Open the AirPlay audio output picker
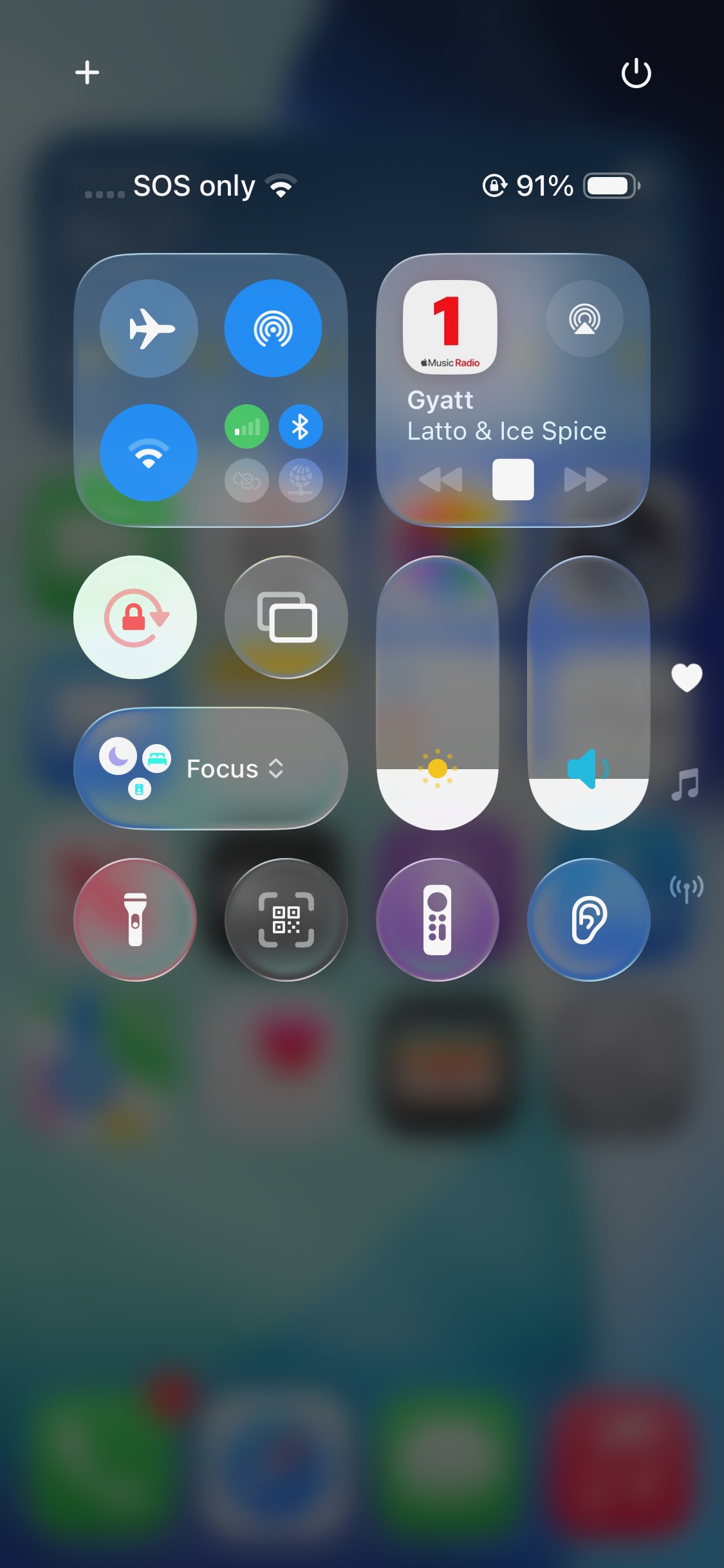724x1568 pixels. [584, 319]
